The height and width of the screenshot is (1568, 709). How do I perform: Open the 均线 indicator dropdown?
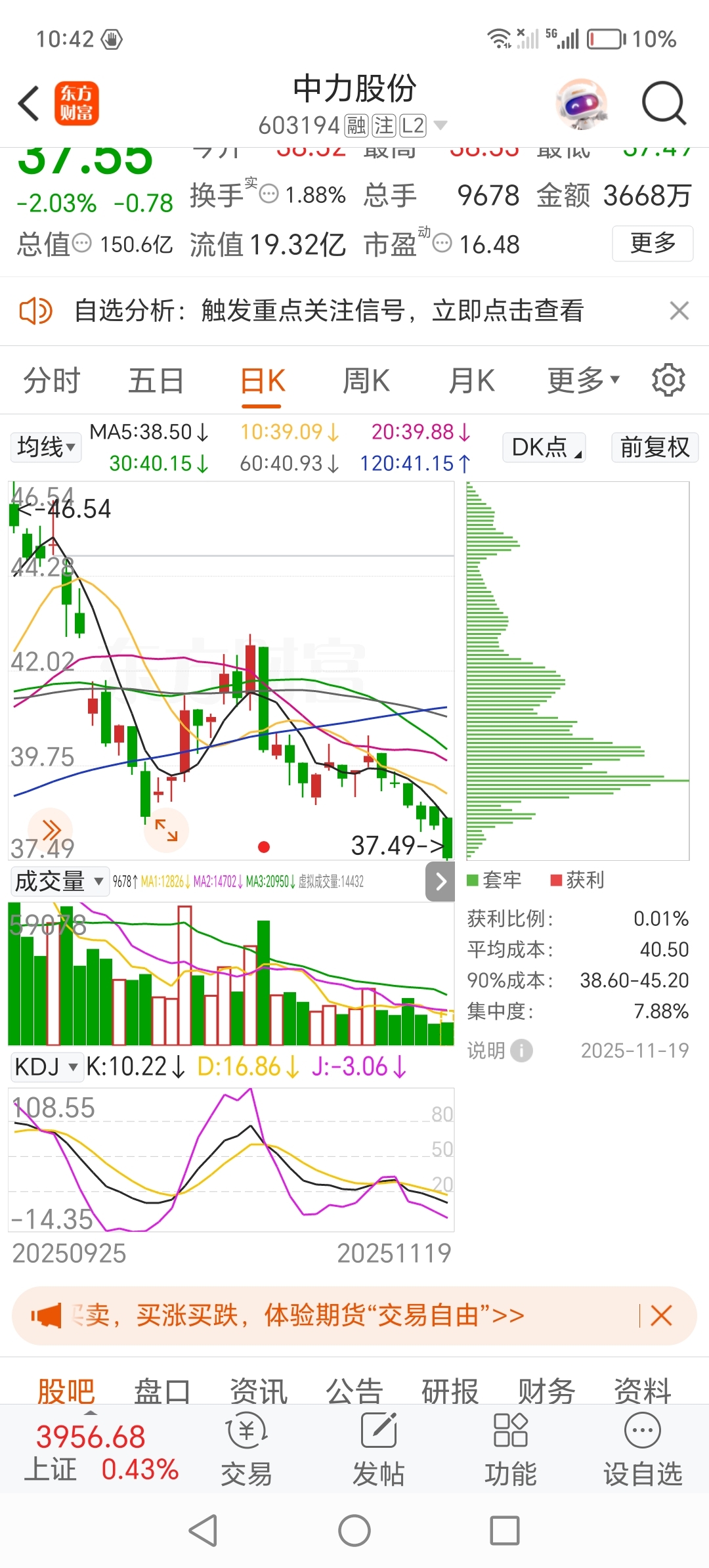(x=46, y=447)
